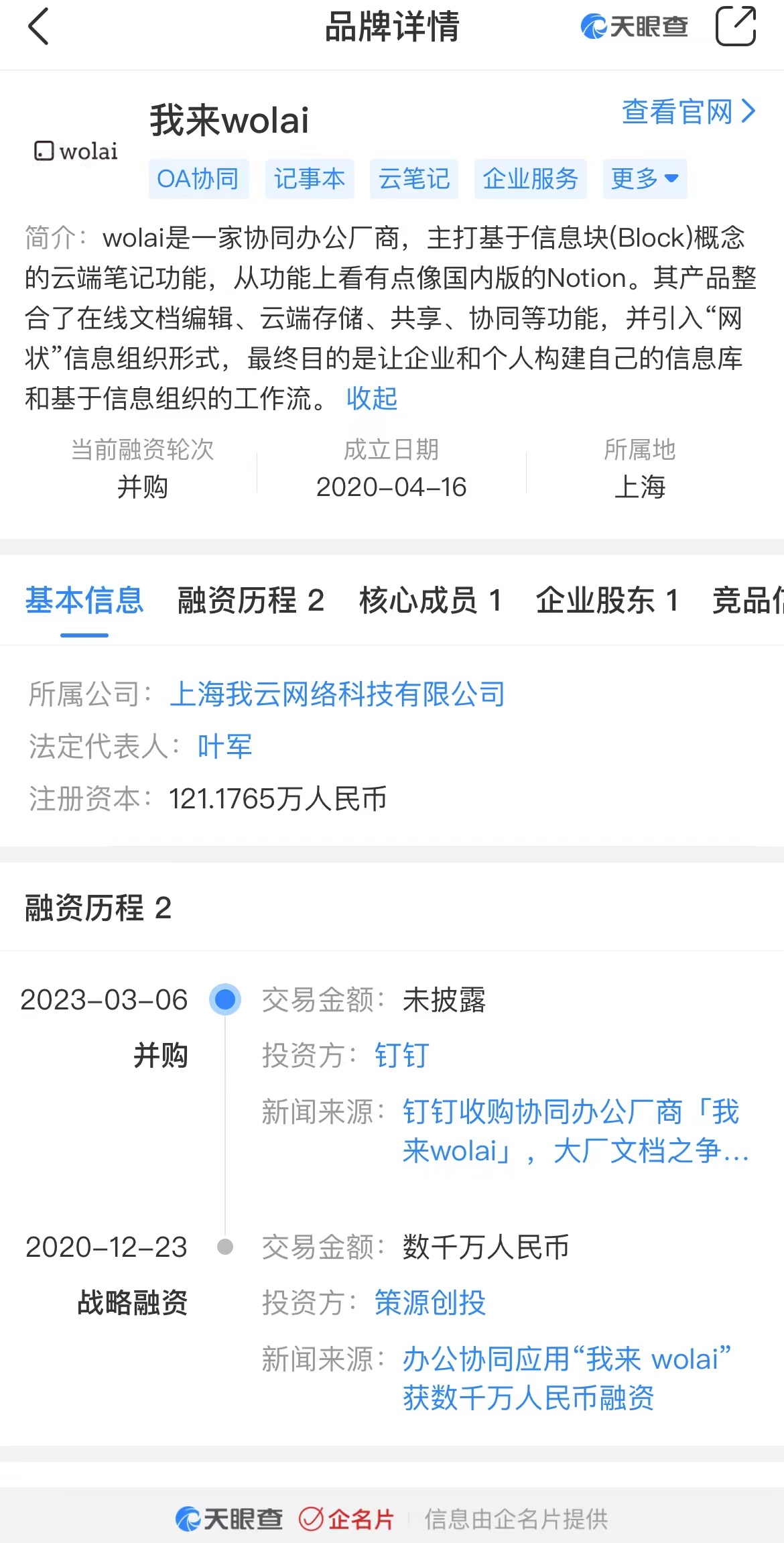
Task: Switch to 基本信息 tab
Action: coord(84,600)
